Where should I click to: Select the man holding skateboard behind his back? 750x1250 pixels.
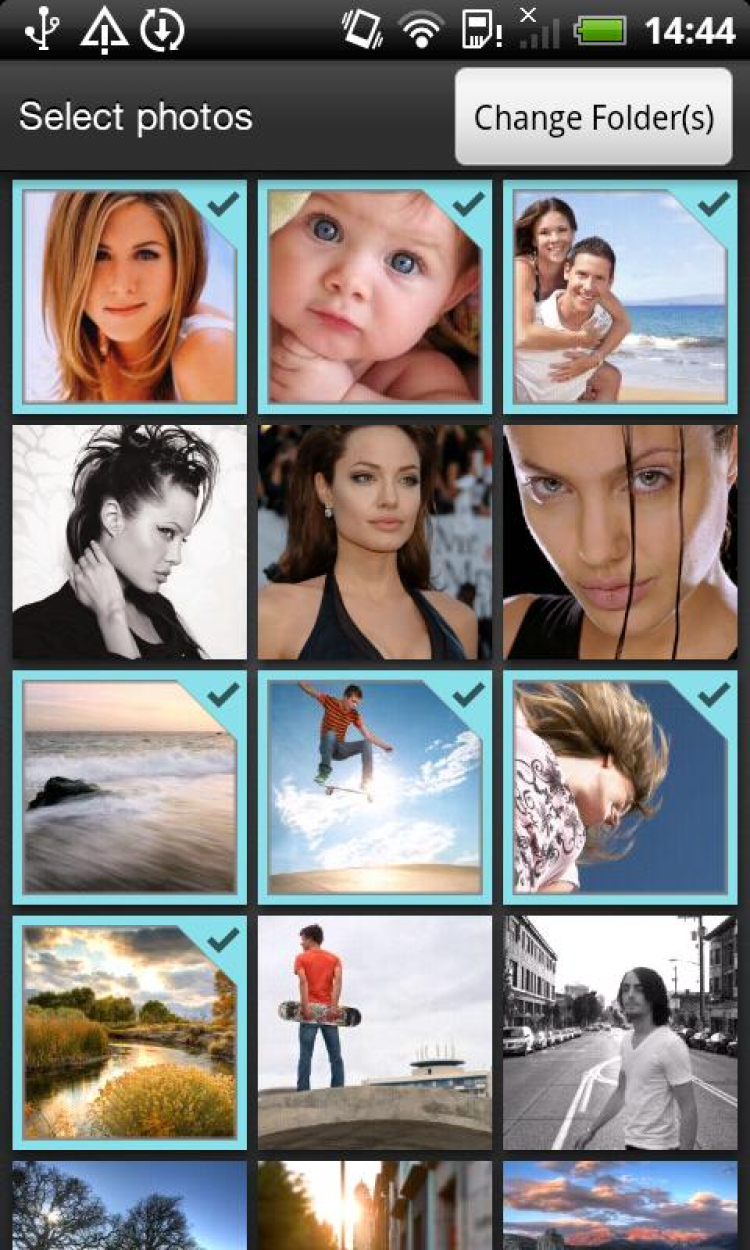(374, 1032)
